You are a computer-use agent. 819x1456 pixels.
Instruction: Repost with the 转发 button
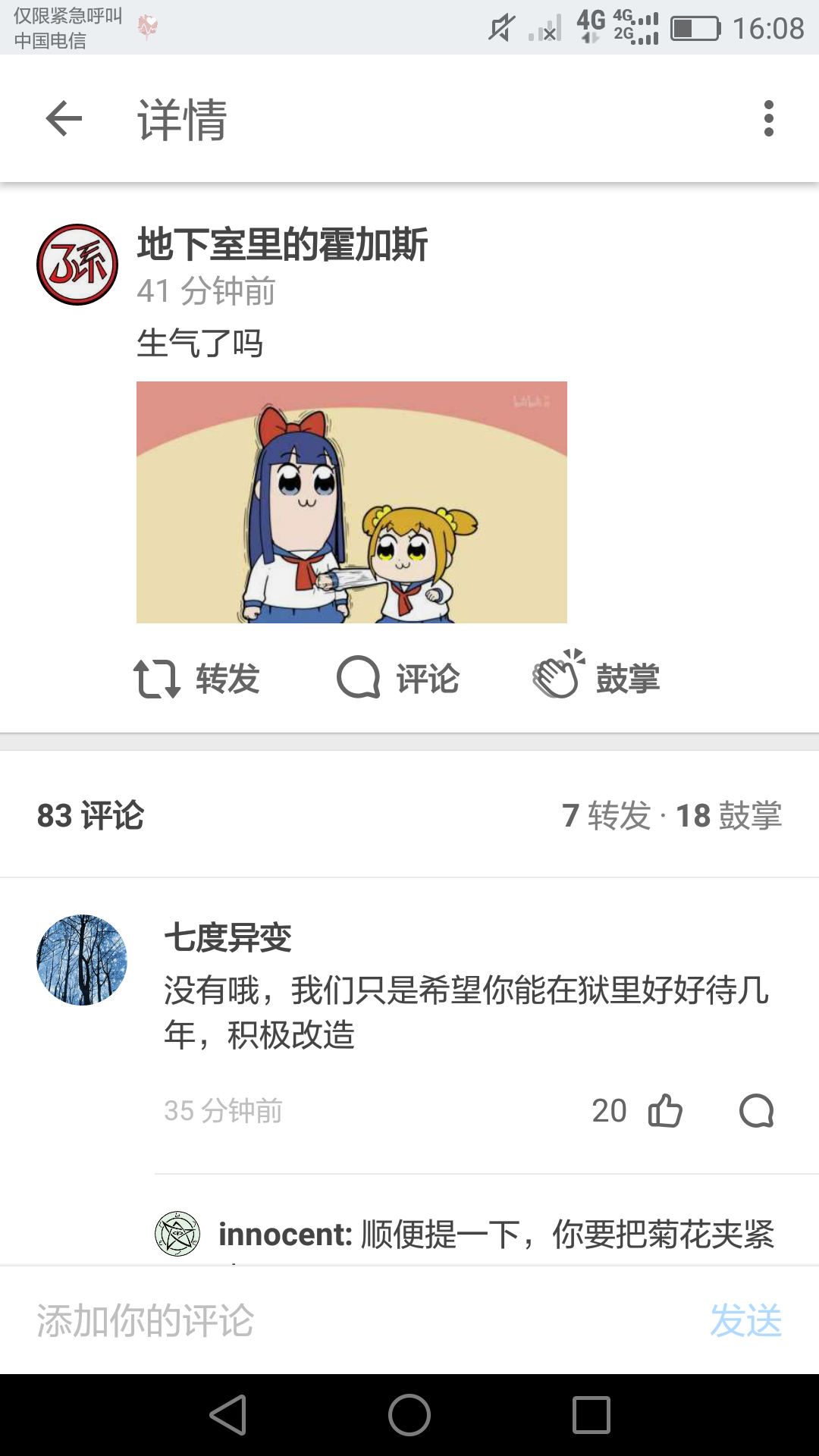pos(196,678)
